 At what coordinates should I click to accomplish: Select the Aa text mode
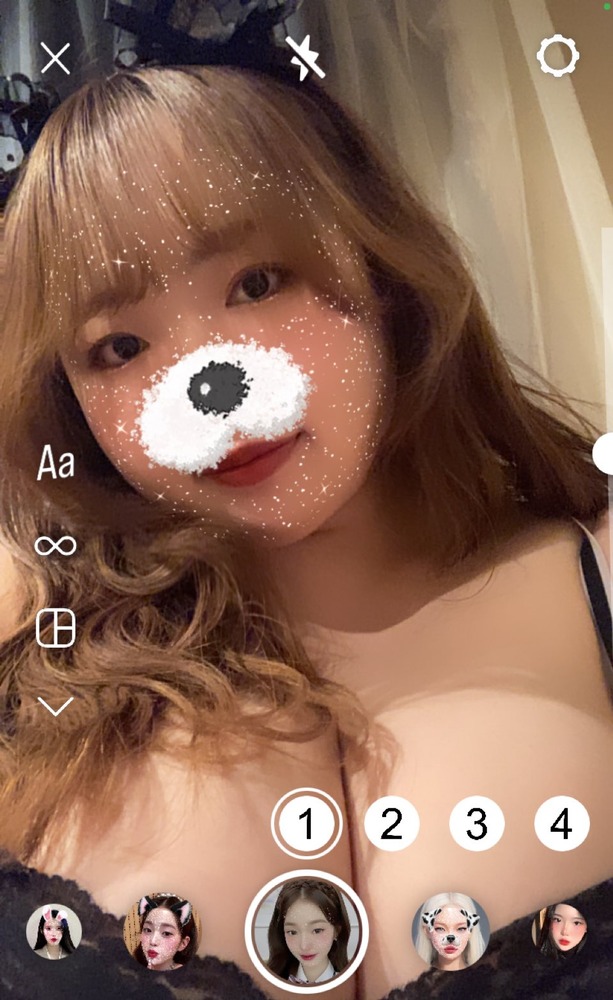(x=56, y=464)
